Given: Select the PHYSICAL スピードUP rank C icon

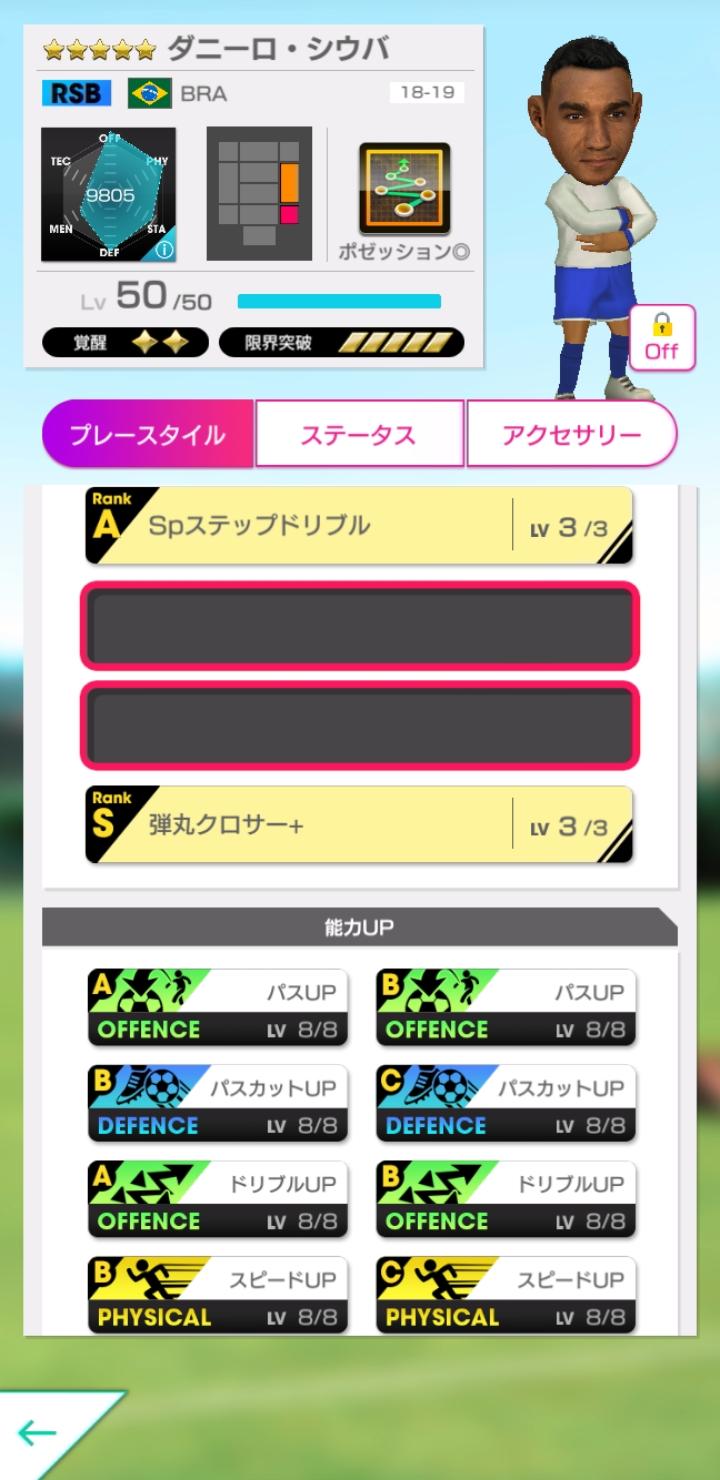Looking at the screenshot, I should click(506, 1293).
